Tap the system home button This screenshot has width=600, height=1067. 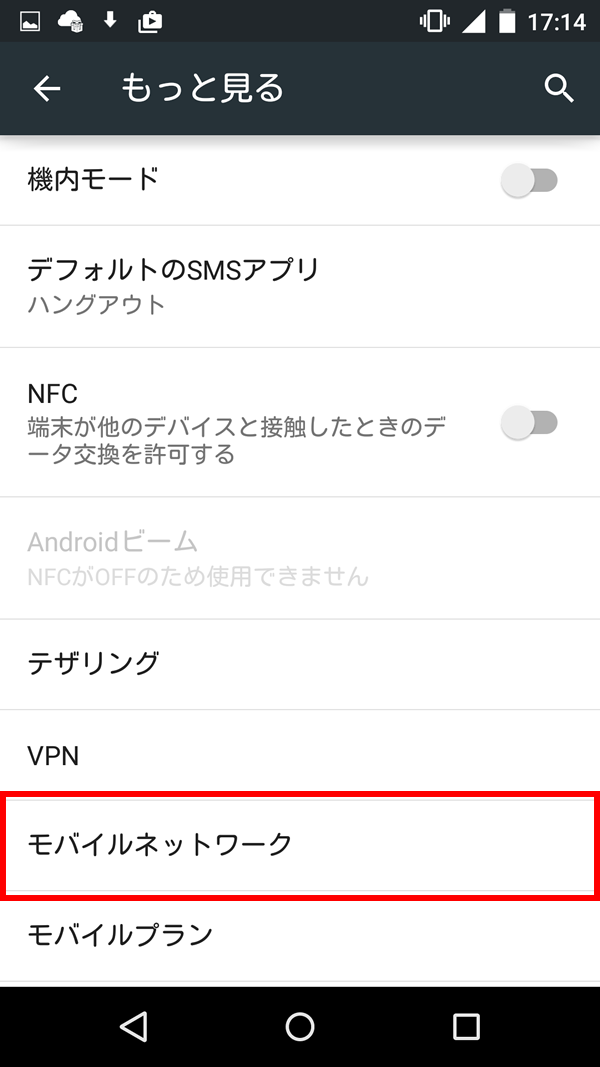(299, 1026)
